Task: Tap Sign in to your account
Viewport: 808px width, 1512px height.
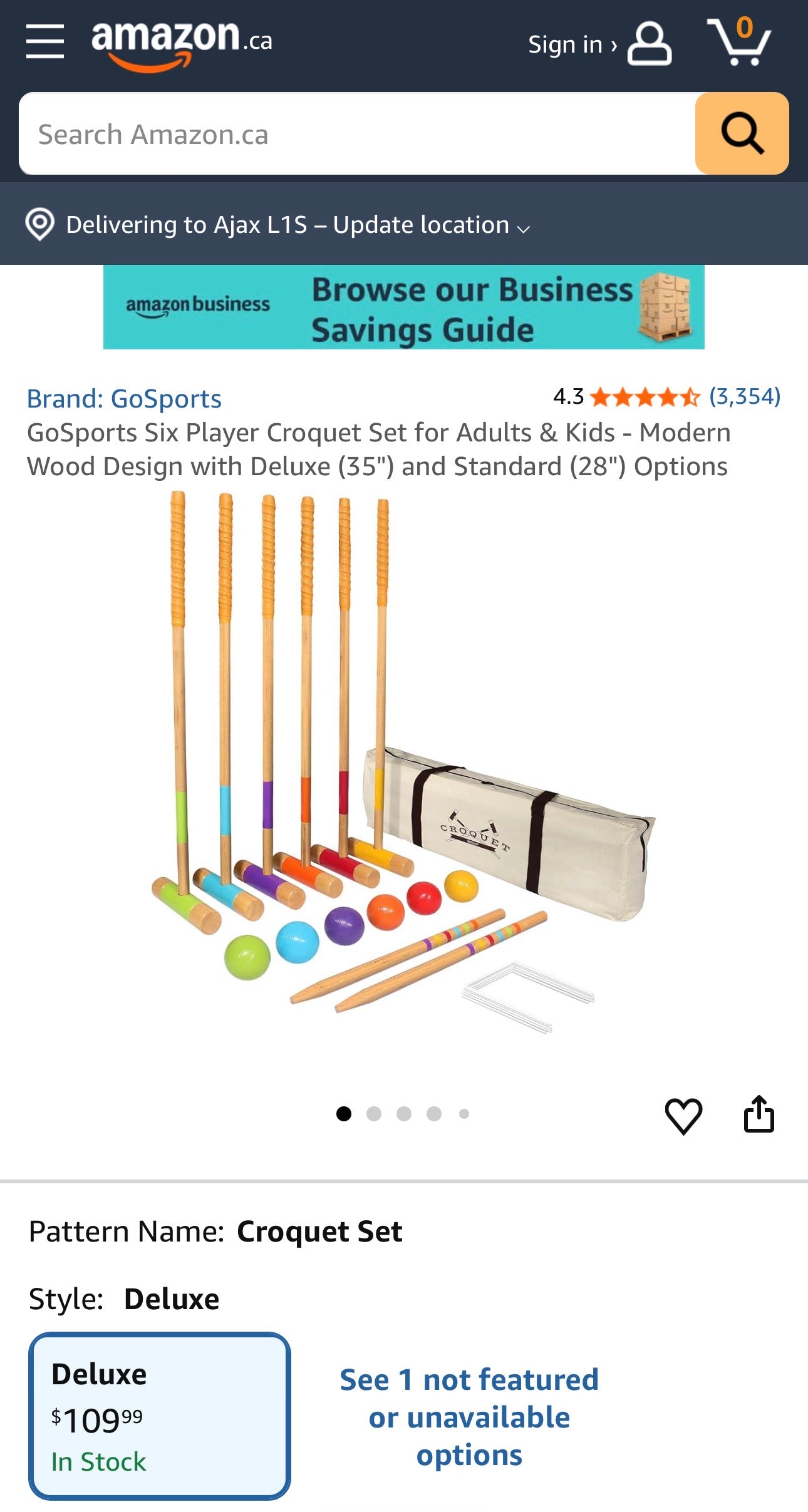Action: coord(599,44)
